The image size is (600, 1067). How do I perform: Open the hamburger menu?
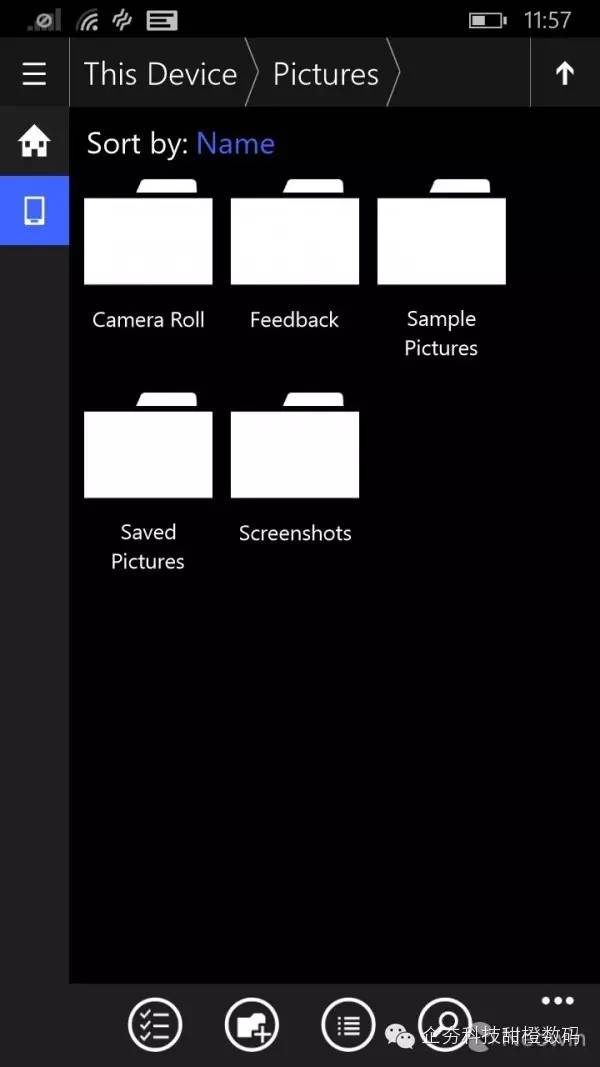pos(34,73)
